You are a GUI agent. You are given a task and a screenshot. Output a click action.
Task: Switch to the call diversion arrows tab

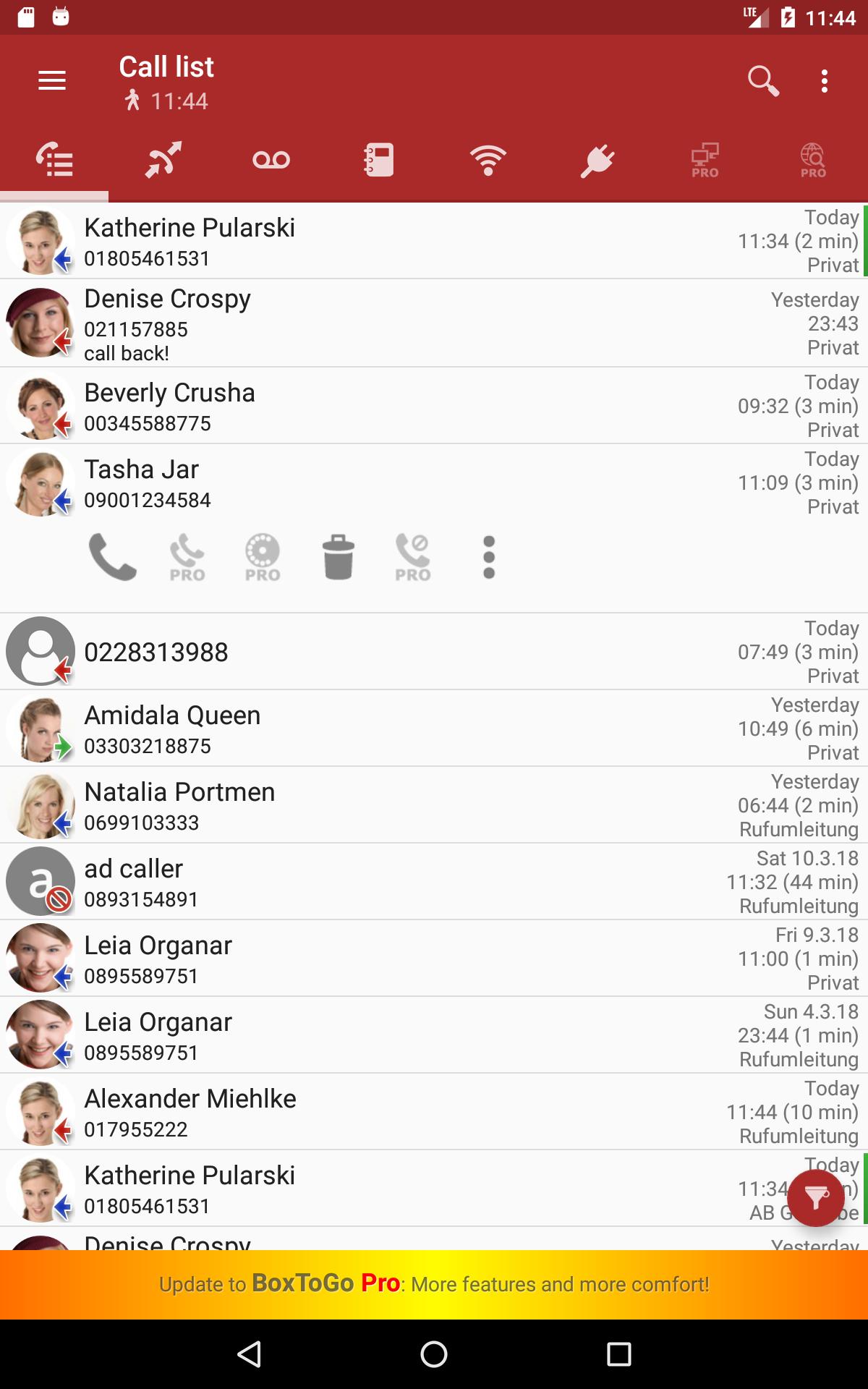click(163, 160)
